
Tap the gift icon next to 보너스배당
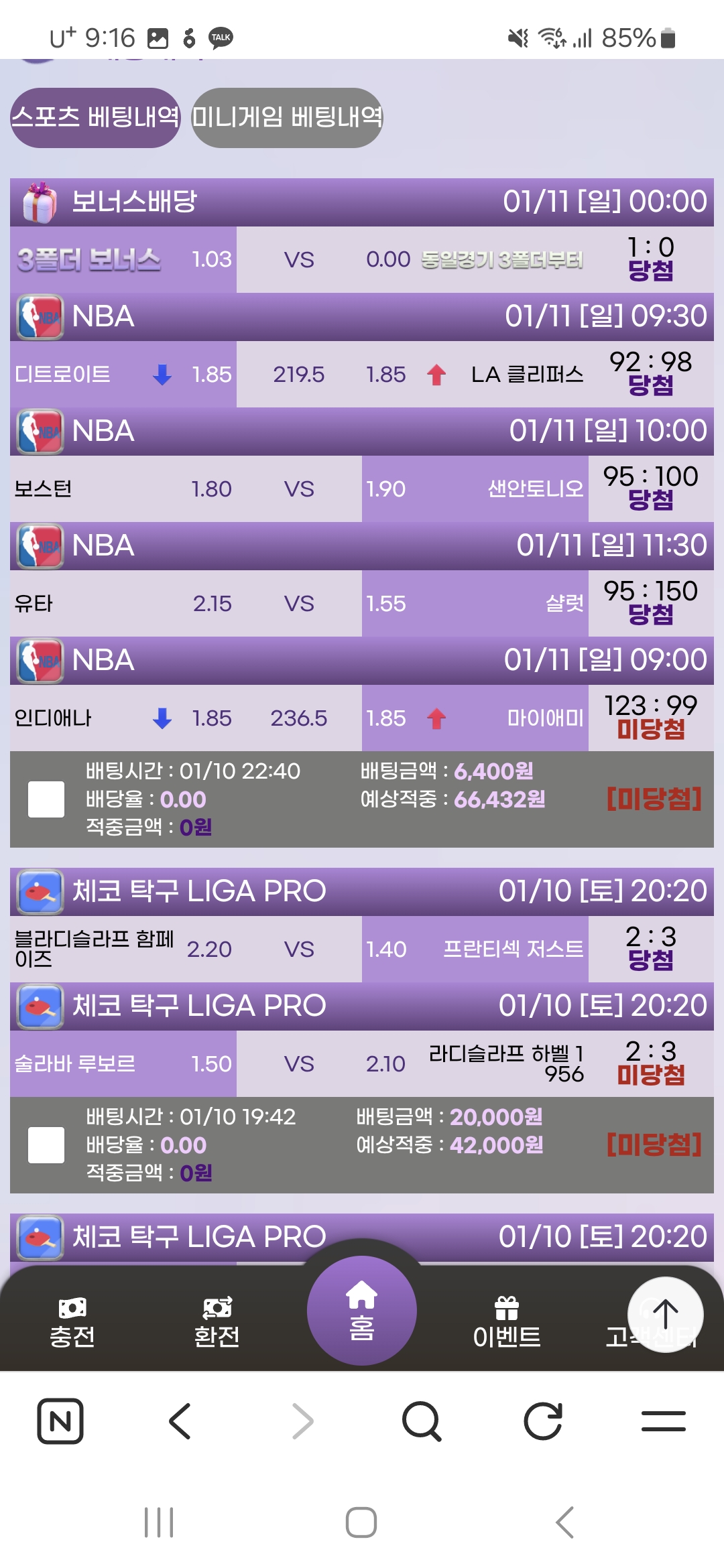click(x=37, y=201)
